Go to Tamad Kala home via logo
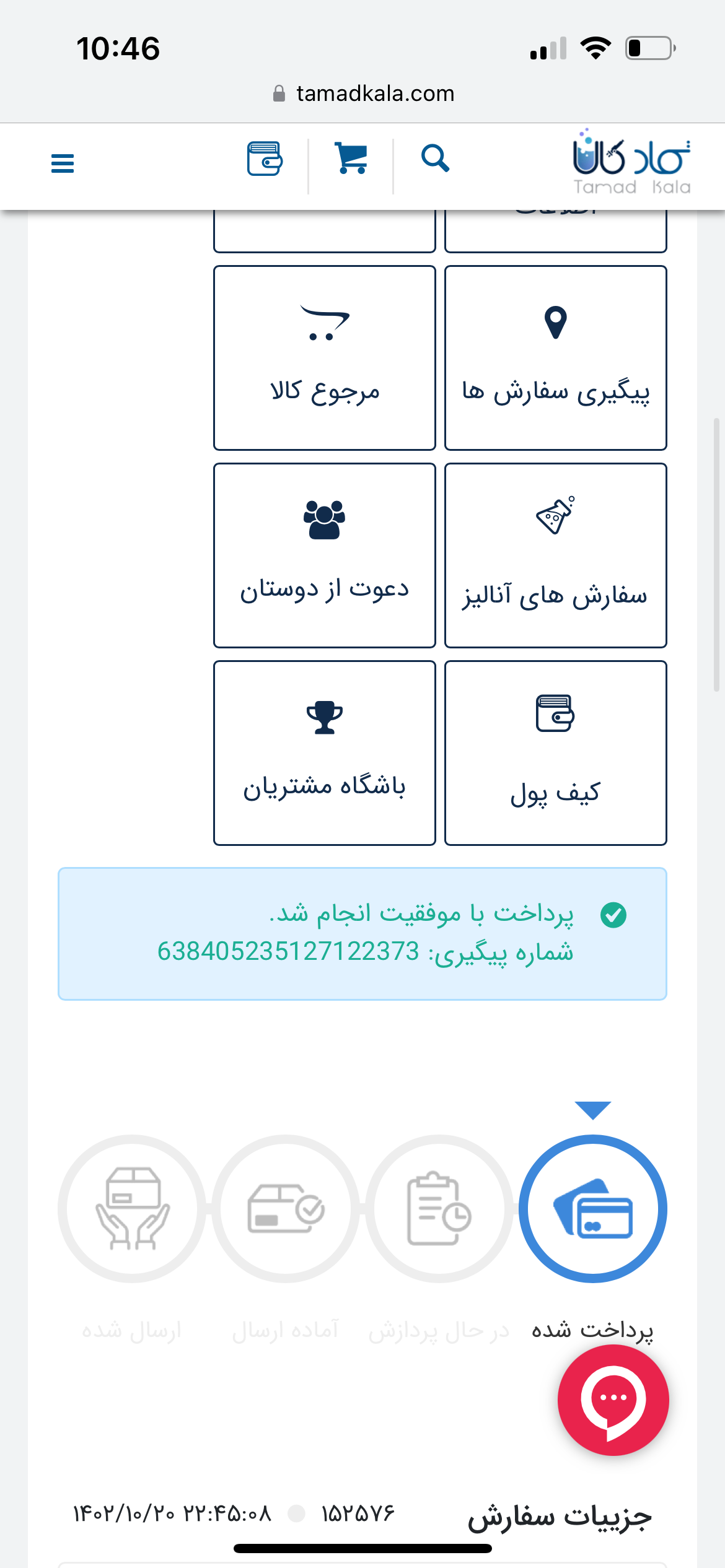This screenshot has width=725, height=1568. pos(631,162)
